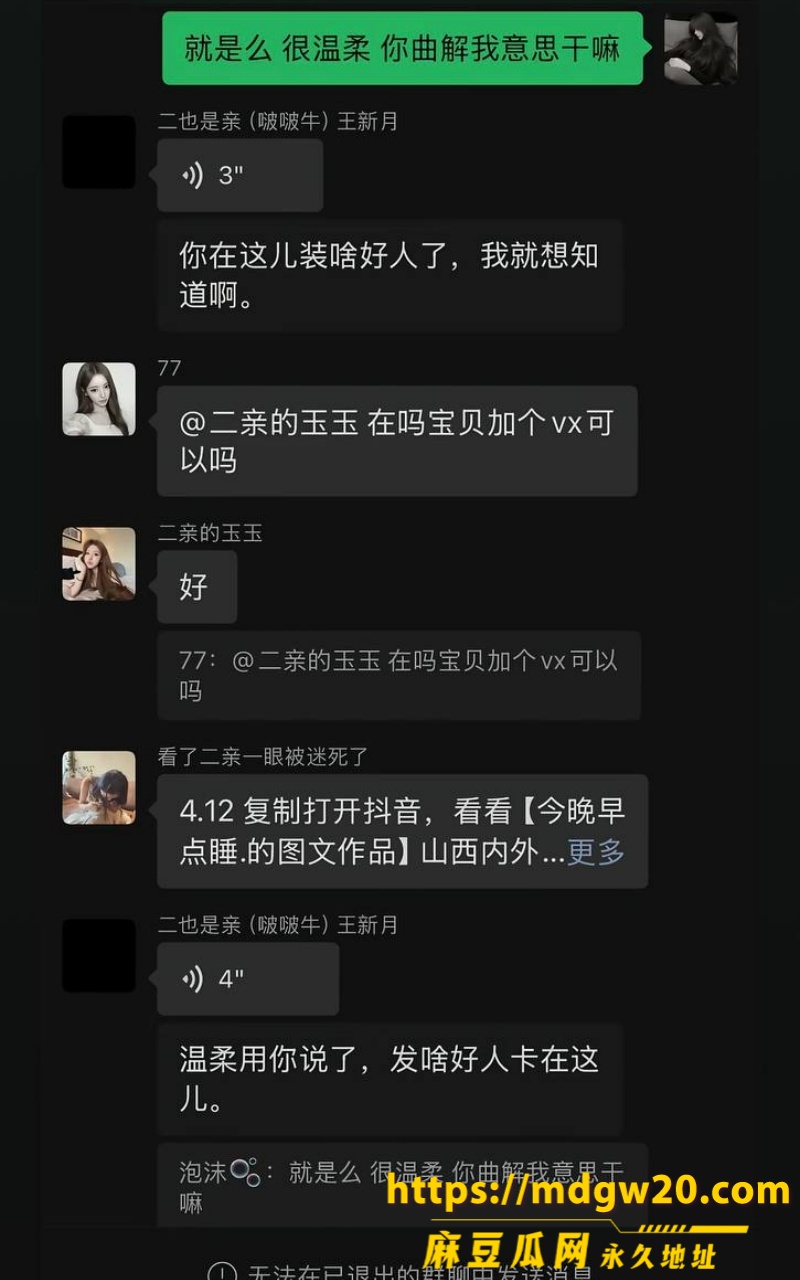Open 77's profile avatar

tap(99, 399)
